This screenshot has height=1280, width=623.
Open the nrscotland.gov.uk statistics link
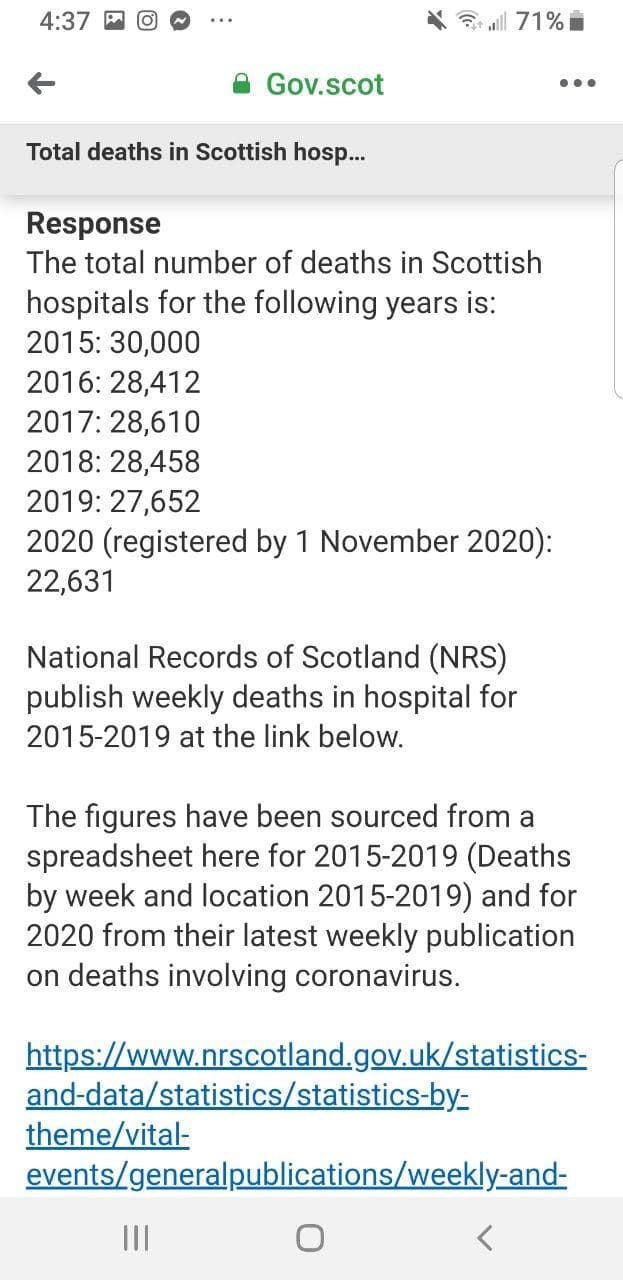(306, 1116)
